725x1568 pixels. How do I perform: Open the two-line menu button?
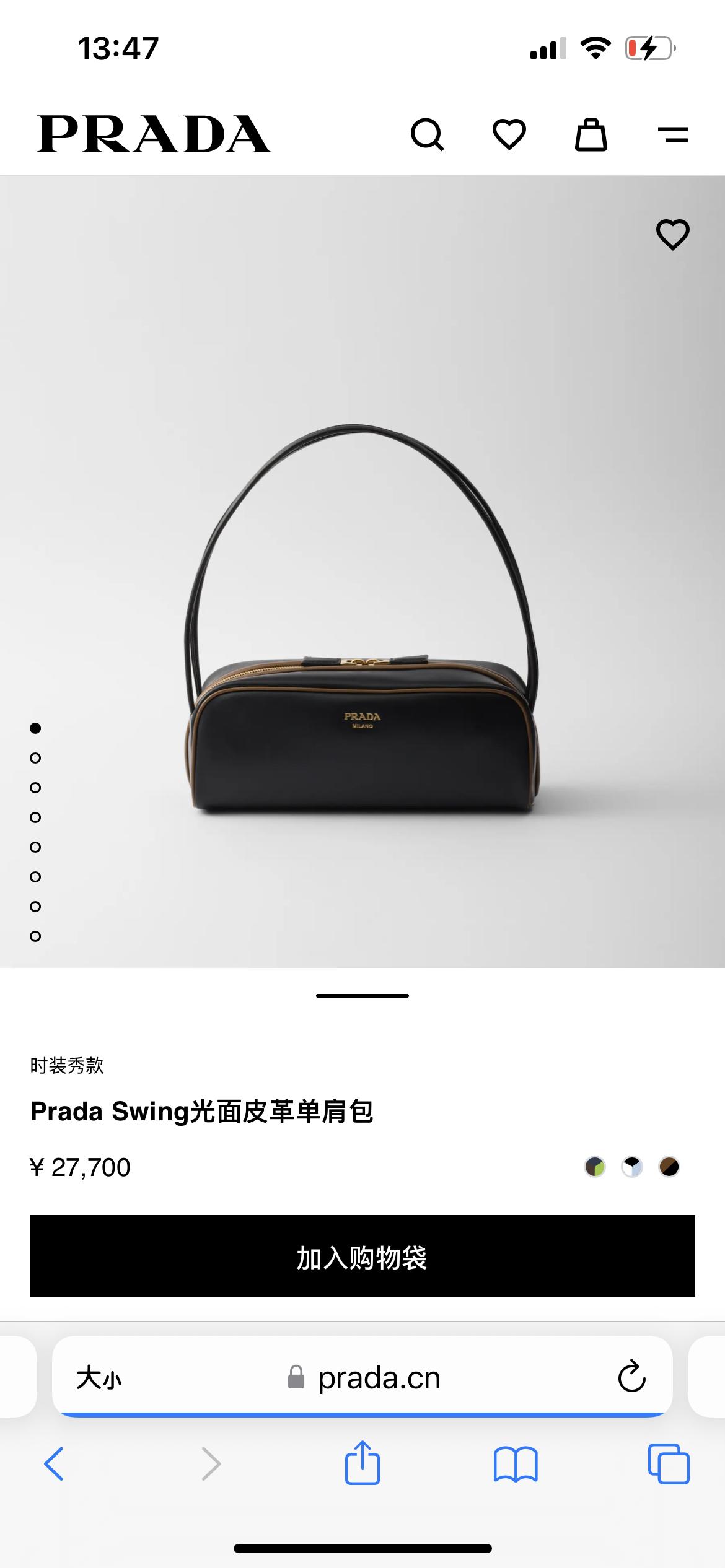tap(672, 134)
